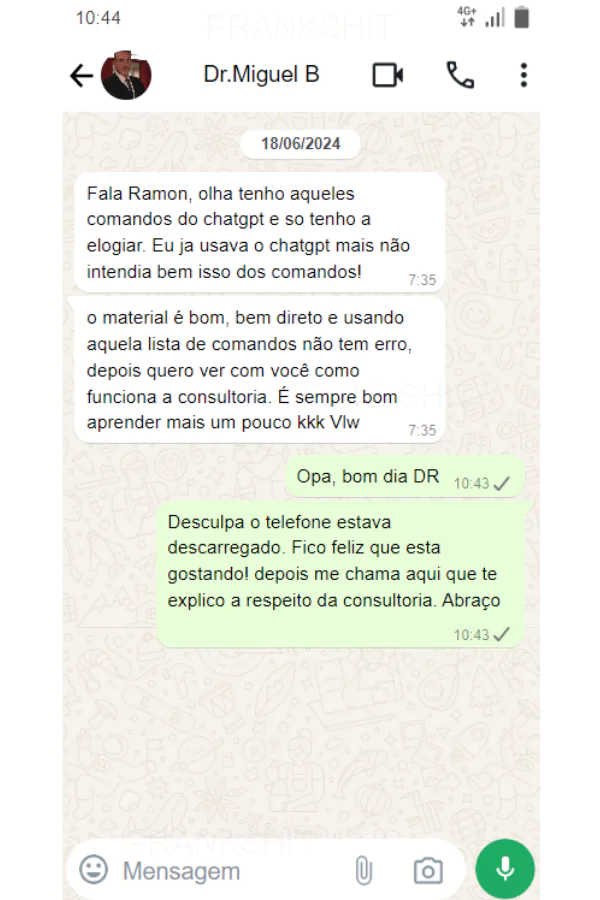Open the three-dot overflow menu
This screenshot has width=600, height=900.
[x=523, y=75]
